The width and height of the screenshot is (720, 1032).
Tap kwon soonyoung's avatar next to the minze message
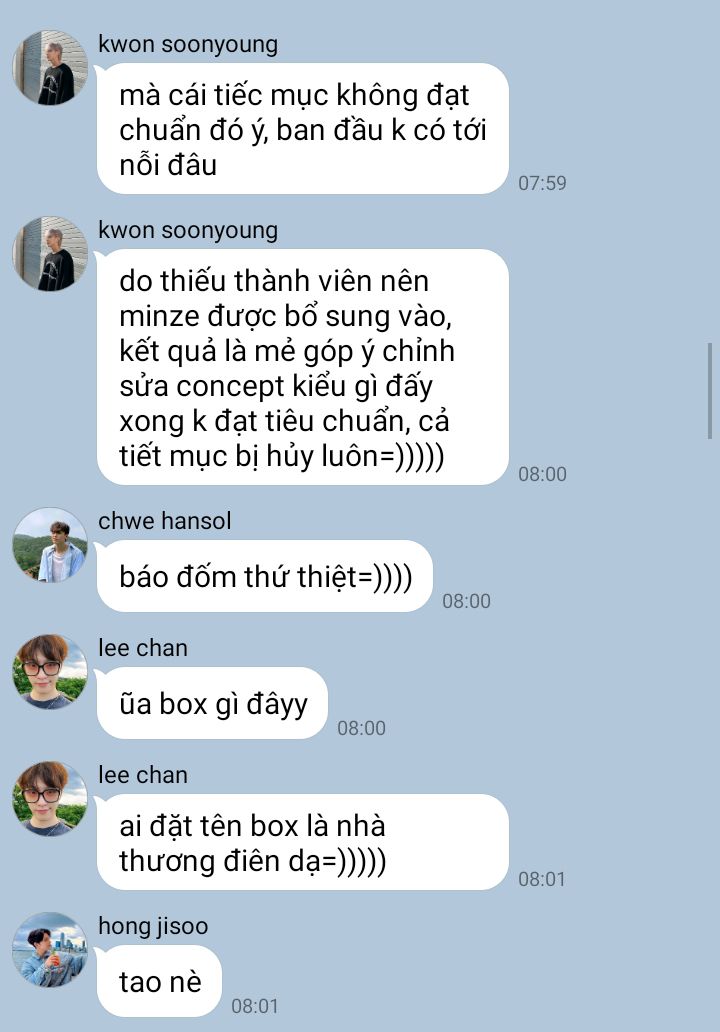50,253
